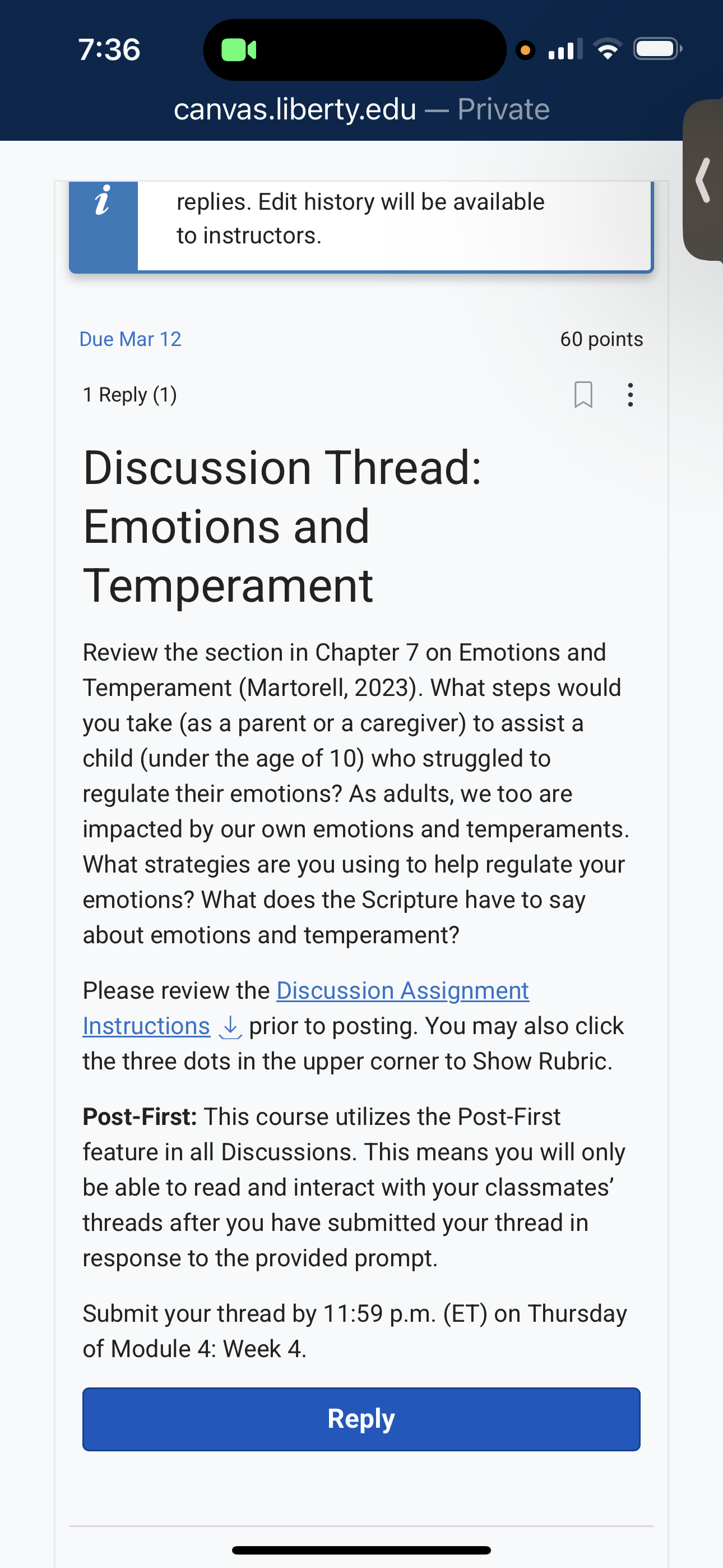This screenshot has width=723, height=1568.
Task: Bookmark this discussion thread
Action: 583,394
